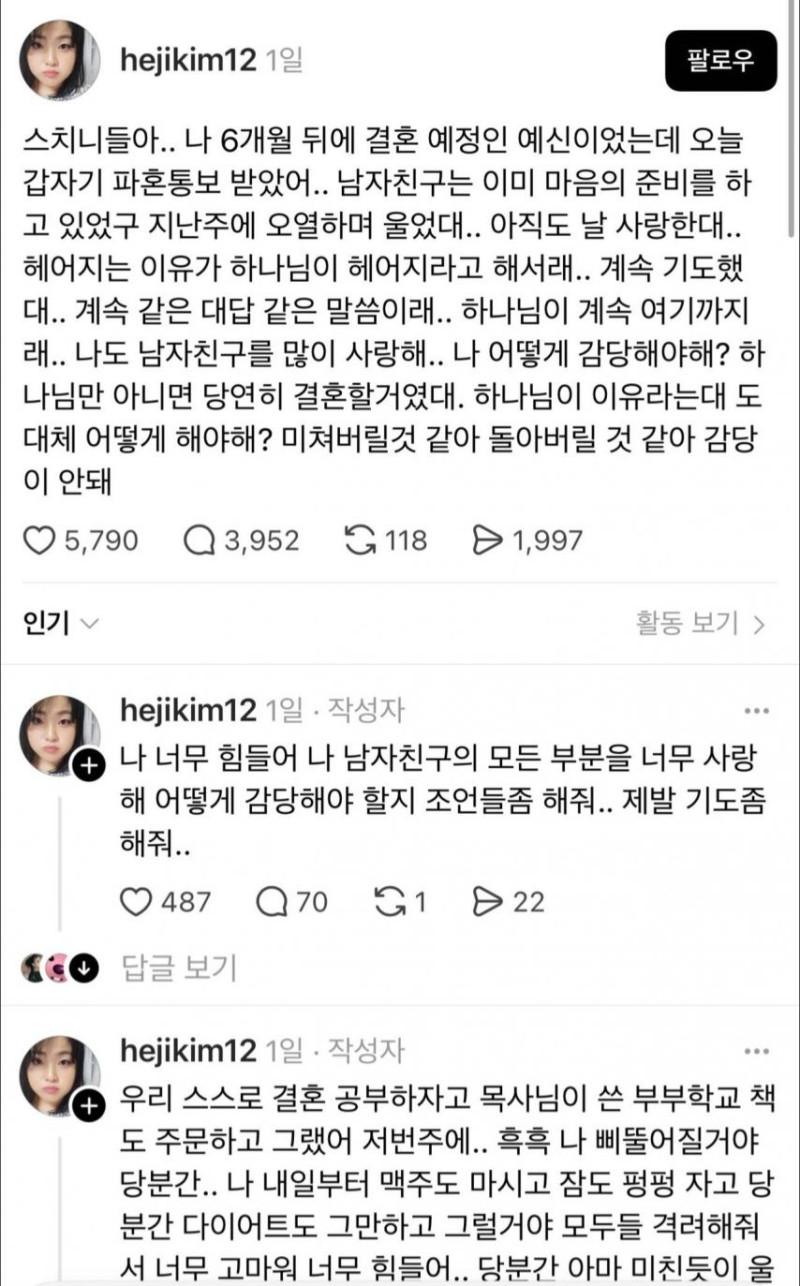Expand replies via 답글 보기
This screenshot has width=800, height=1286.
pyautogui.click(x=178, y=967)
